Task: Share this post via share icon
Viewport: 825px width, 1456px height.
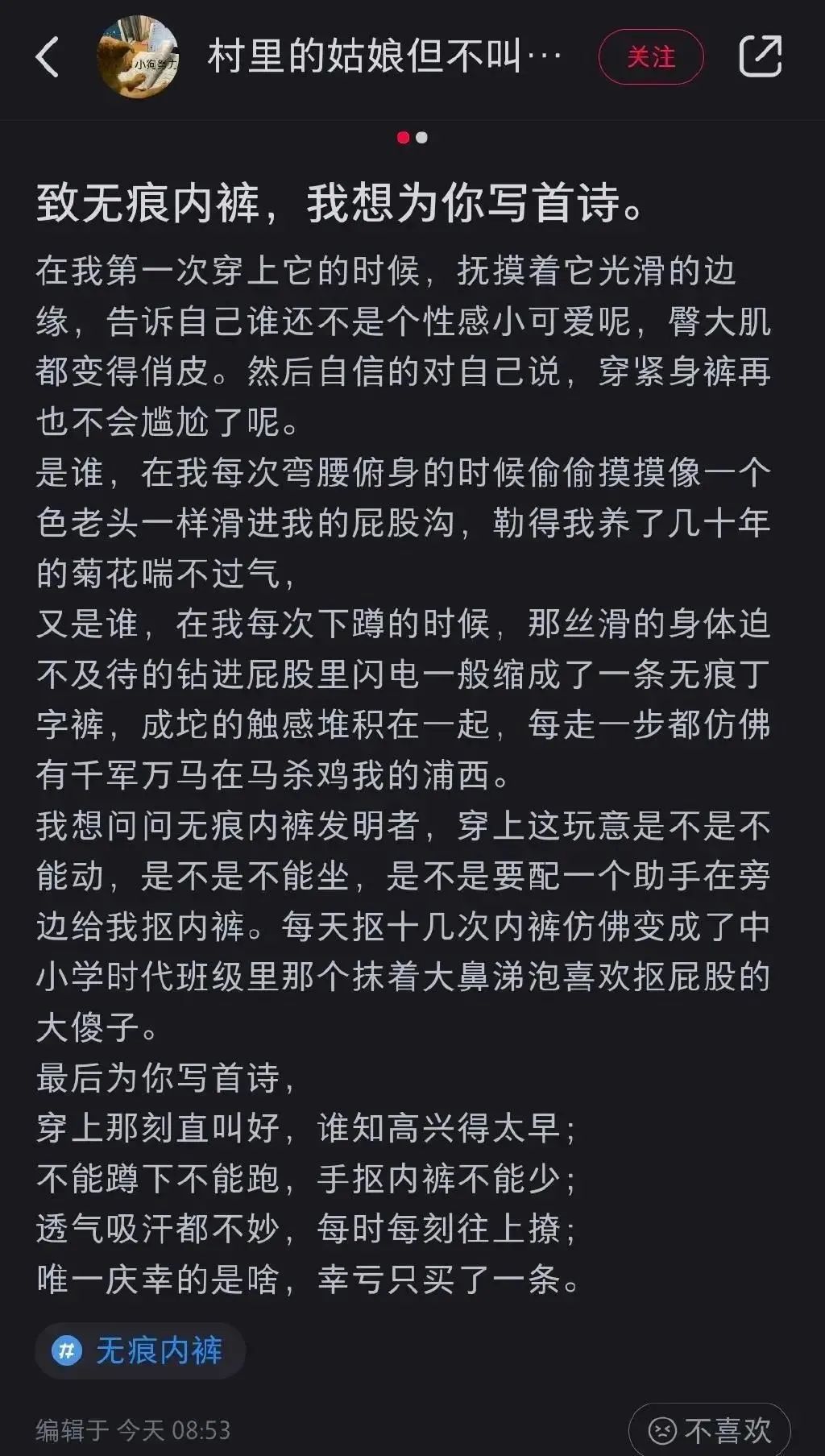Action: (x=760, y=57)
